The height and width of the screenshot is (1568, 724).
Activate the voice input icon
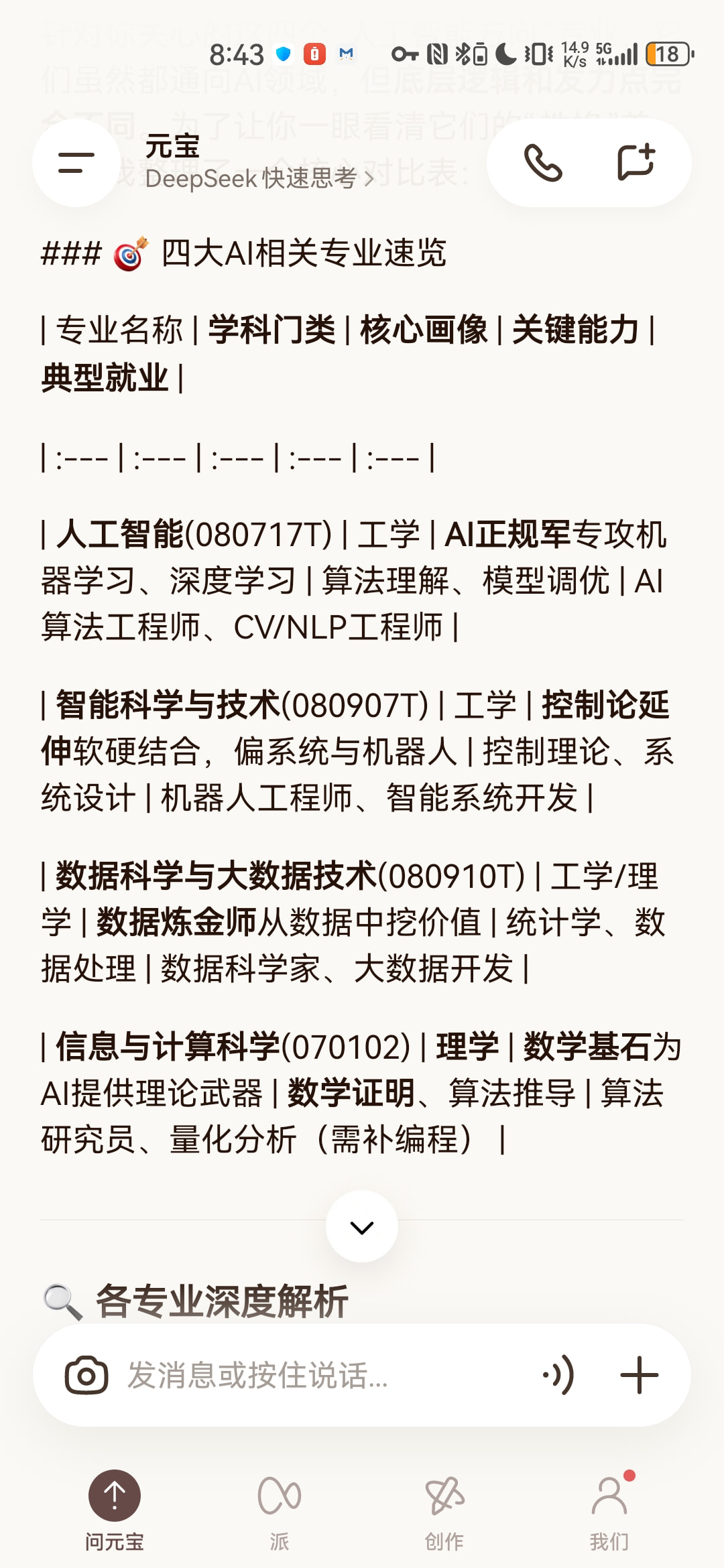tap(558, 1375)
